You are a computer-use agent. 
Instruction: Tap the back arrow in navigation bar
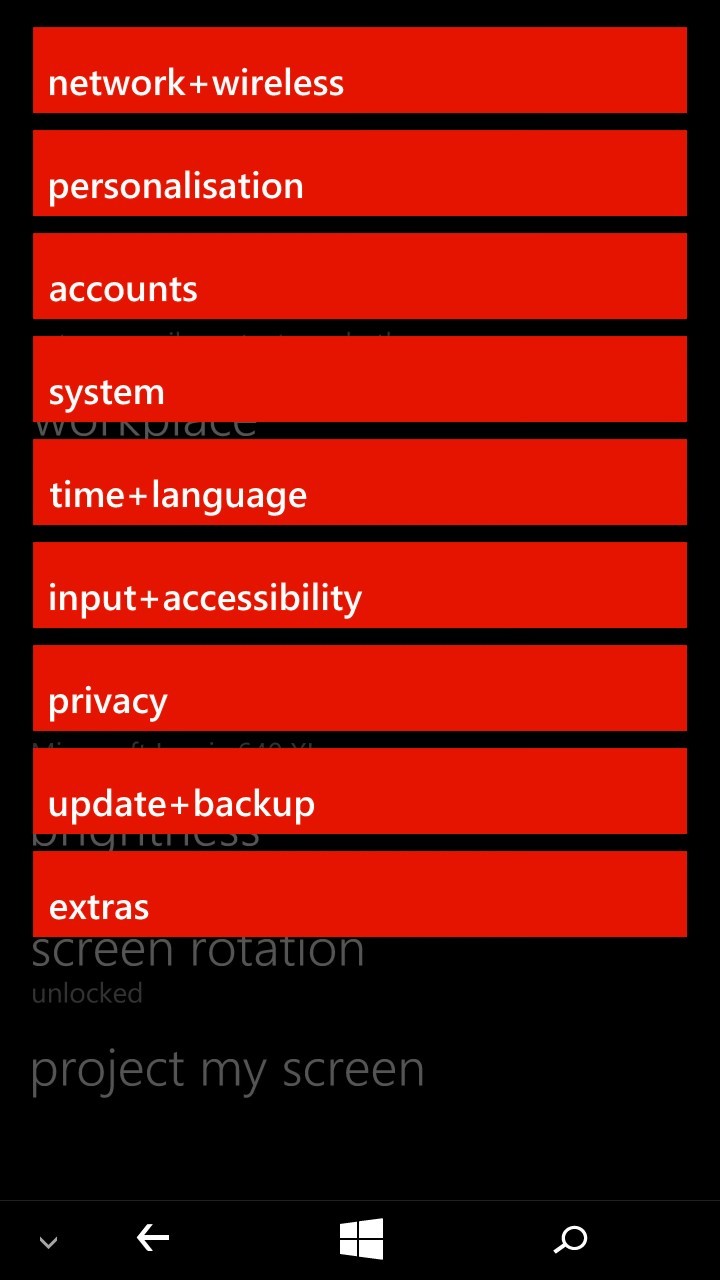(x=153, y=1240)
